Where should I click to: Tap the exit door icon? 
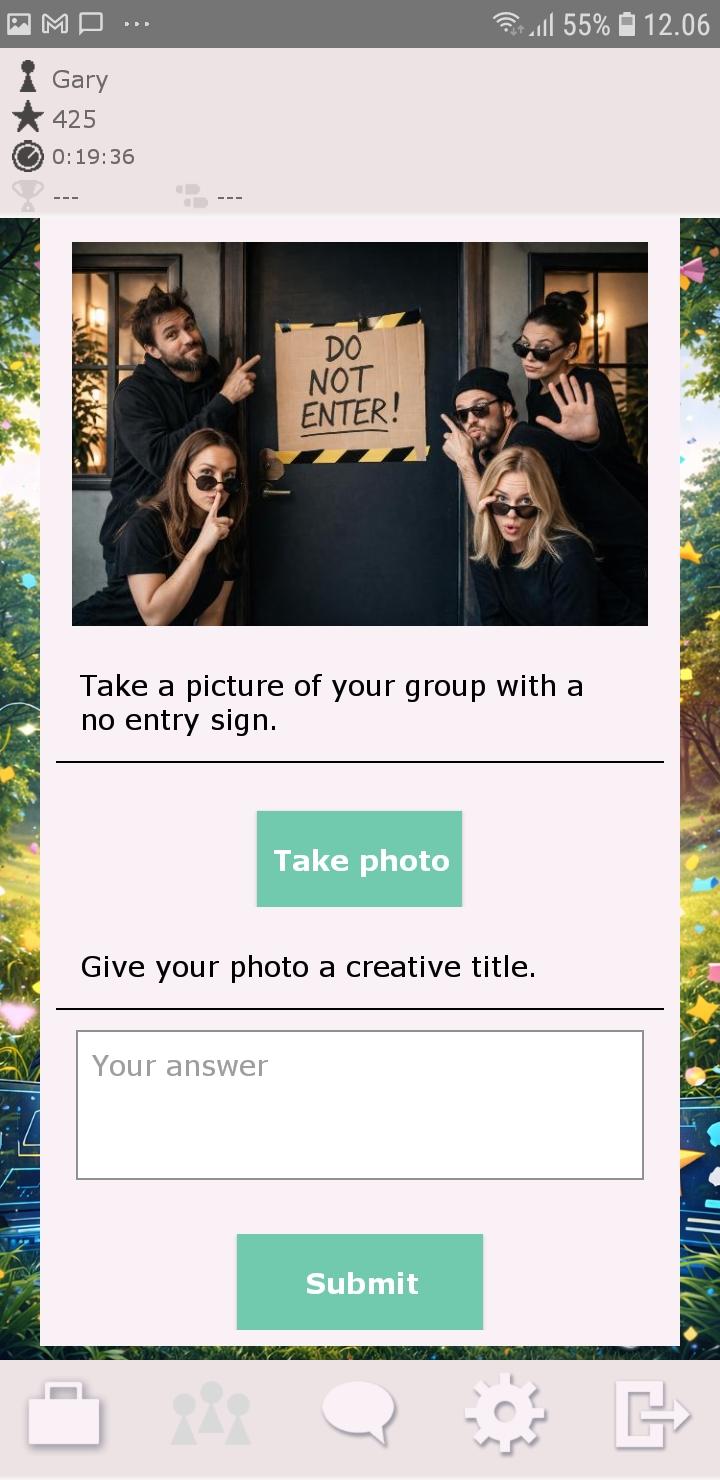point(651,1414)
